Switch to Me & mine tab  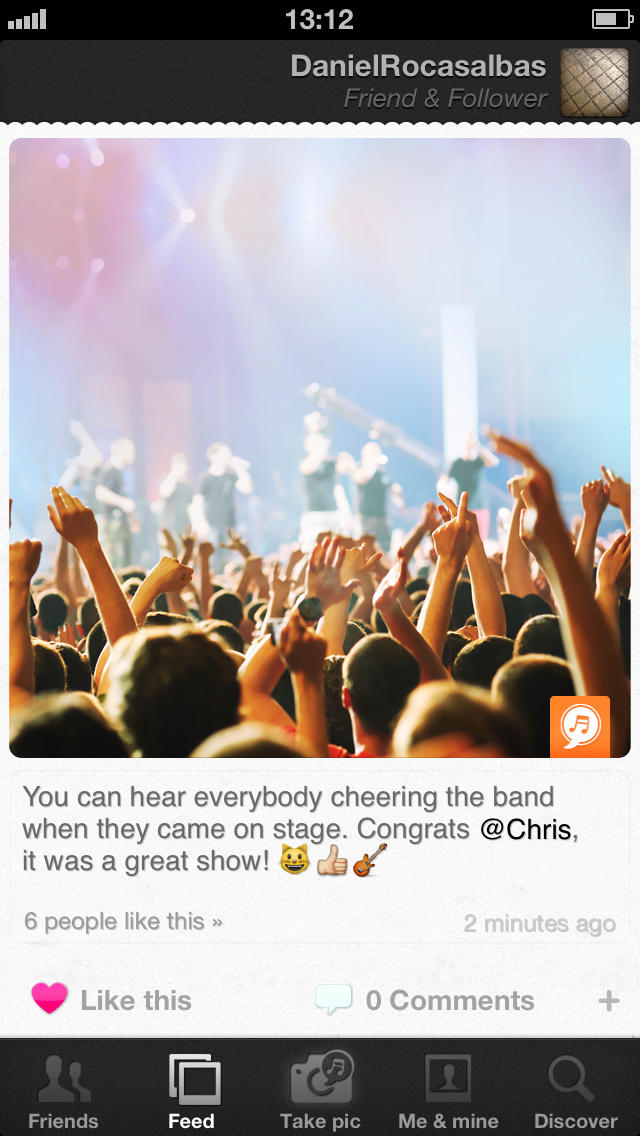448,1092
